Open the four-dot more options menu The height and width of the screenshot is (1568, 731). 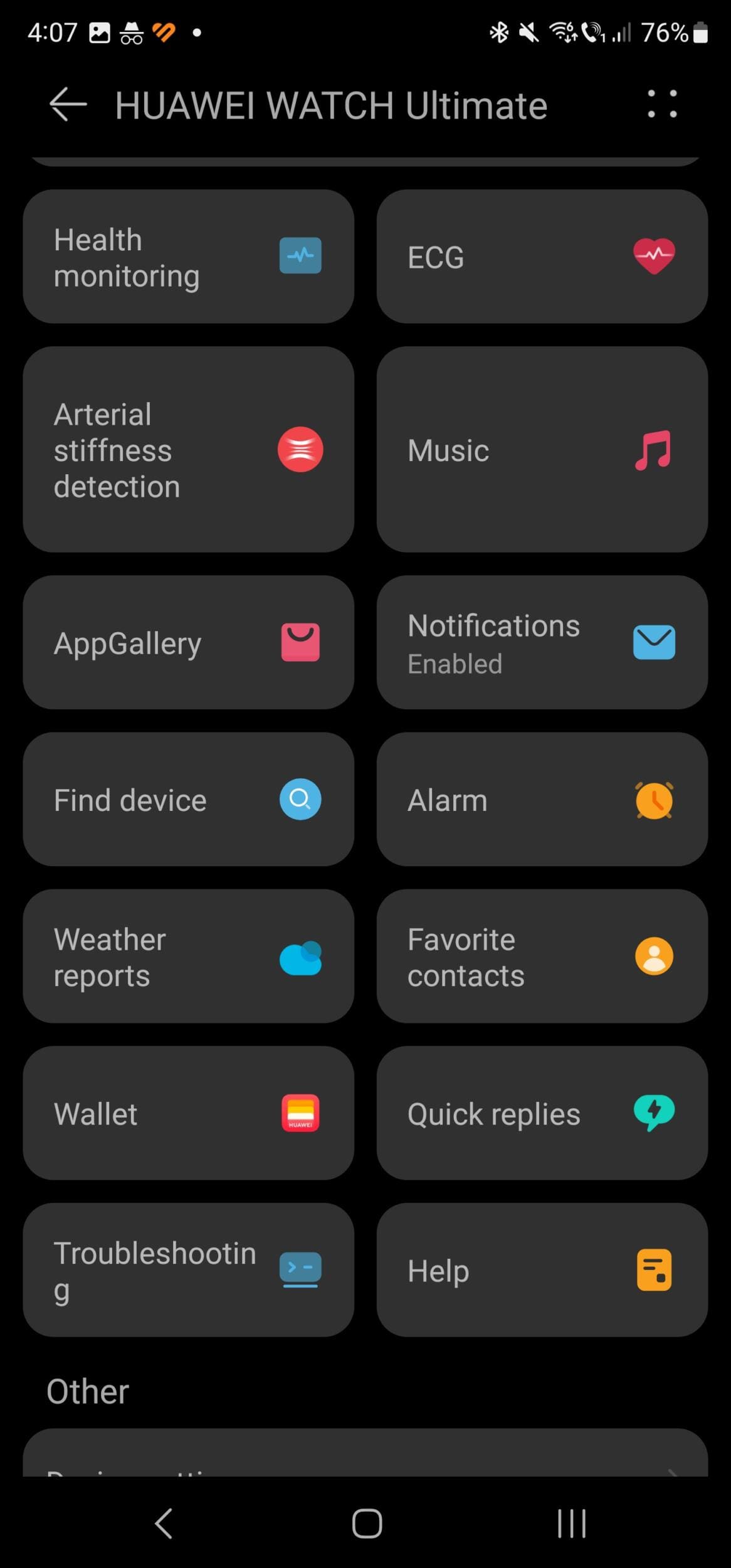point(662,104)
